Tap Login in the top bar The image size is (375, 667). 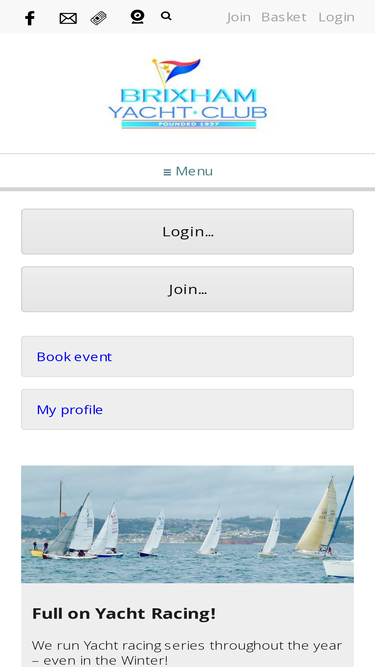pos(336,17)
